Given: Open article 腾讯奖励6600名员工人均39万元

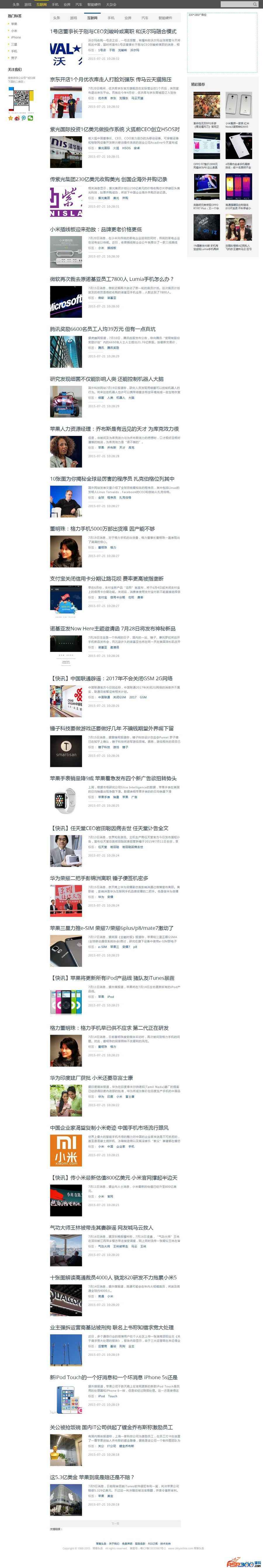Looking at the screenshot, I should pos(102,329).
